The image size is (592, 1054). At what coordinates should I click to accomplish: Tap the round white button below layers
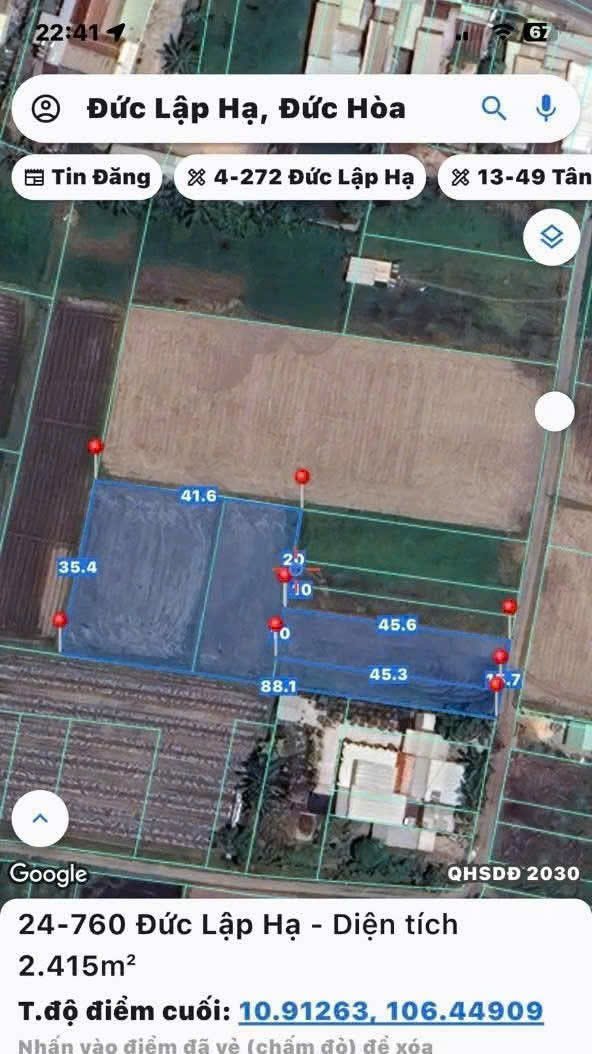tap(554, 411)
